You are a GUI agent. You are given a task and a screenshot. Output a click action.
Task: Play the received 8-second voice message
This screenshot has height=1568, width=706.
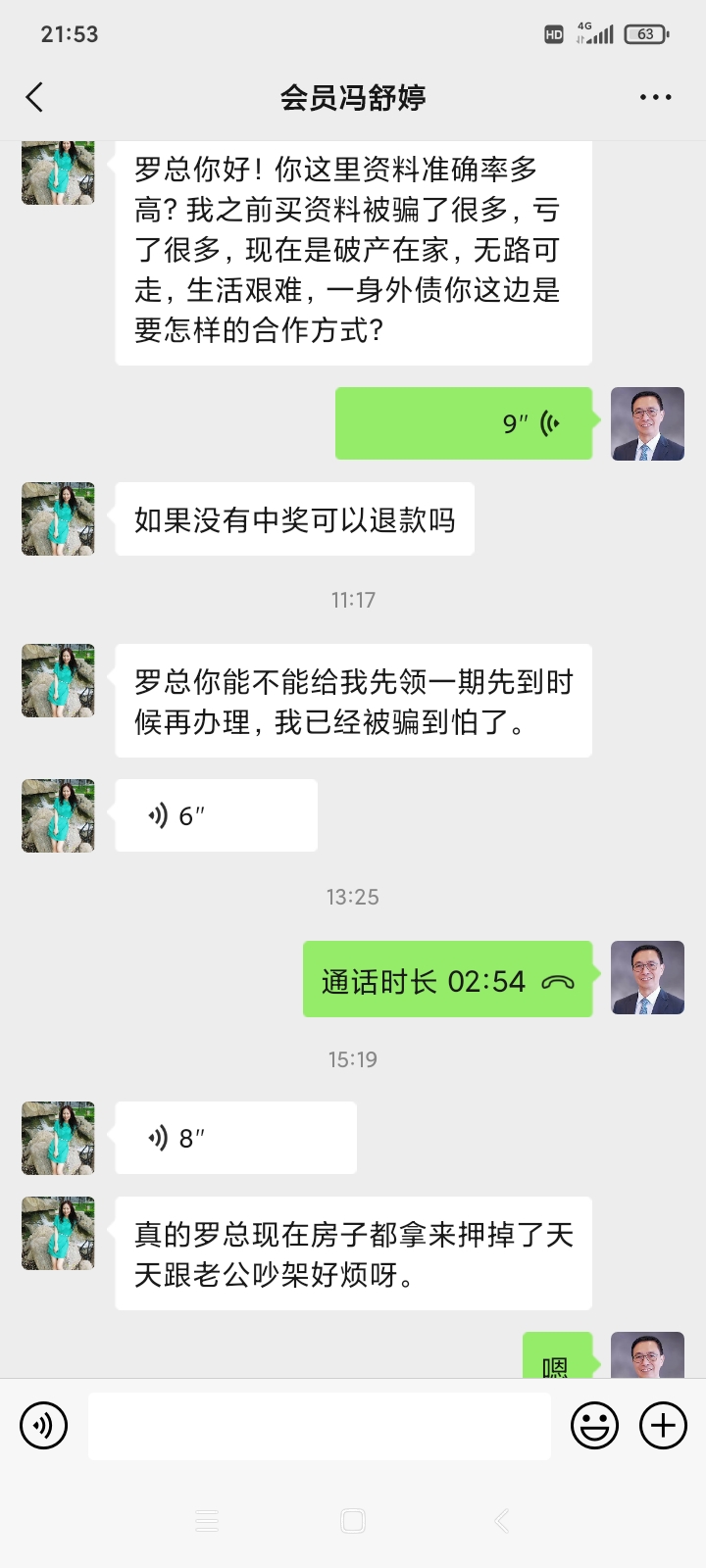(x=235, y=1138)
